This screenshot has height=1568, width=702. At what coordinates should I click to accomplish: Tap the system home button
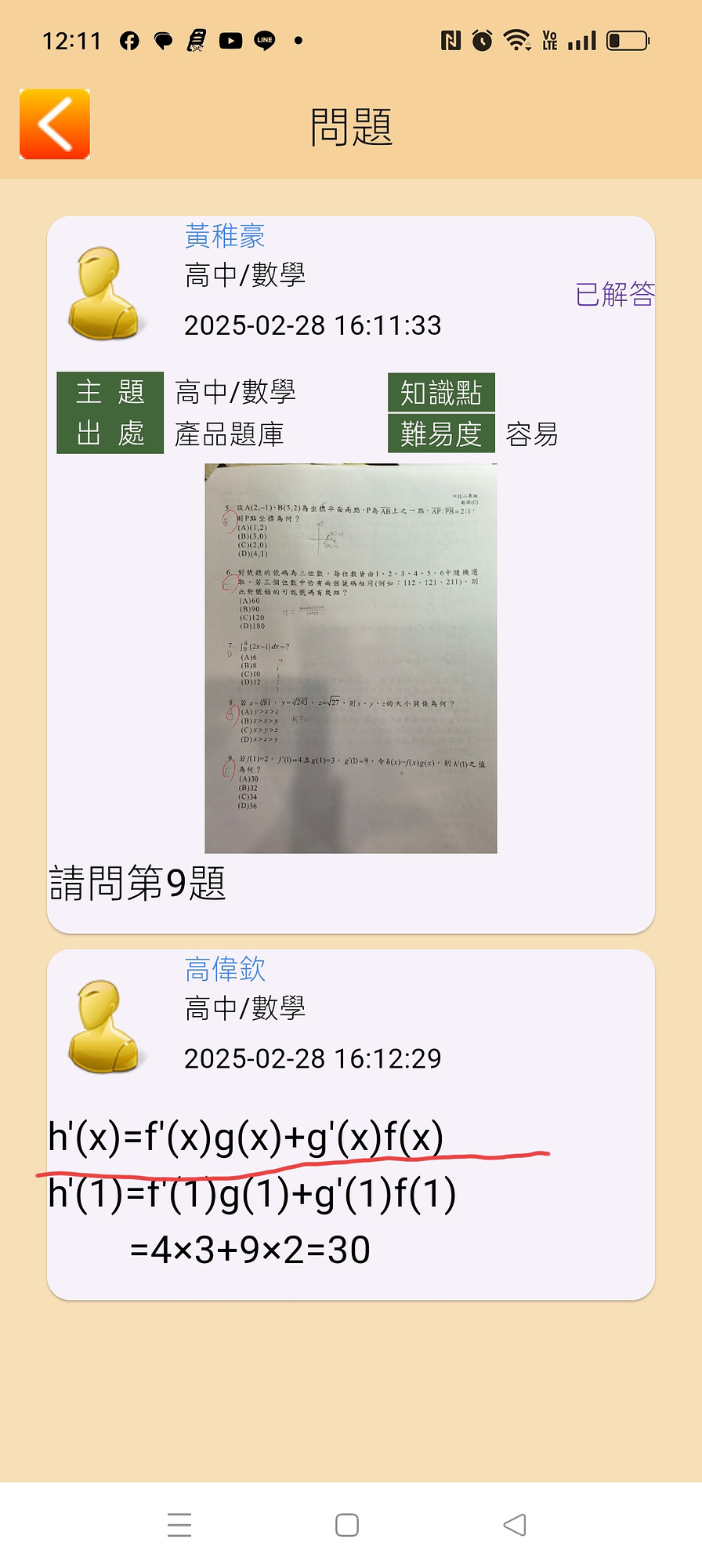tap(347, 1525)
